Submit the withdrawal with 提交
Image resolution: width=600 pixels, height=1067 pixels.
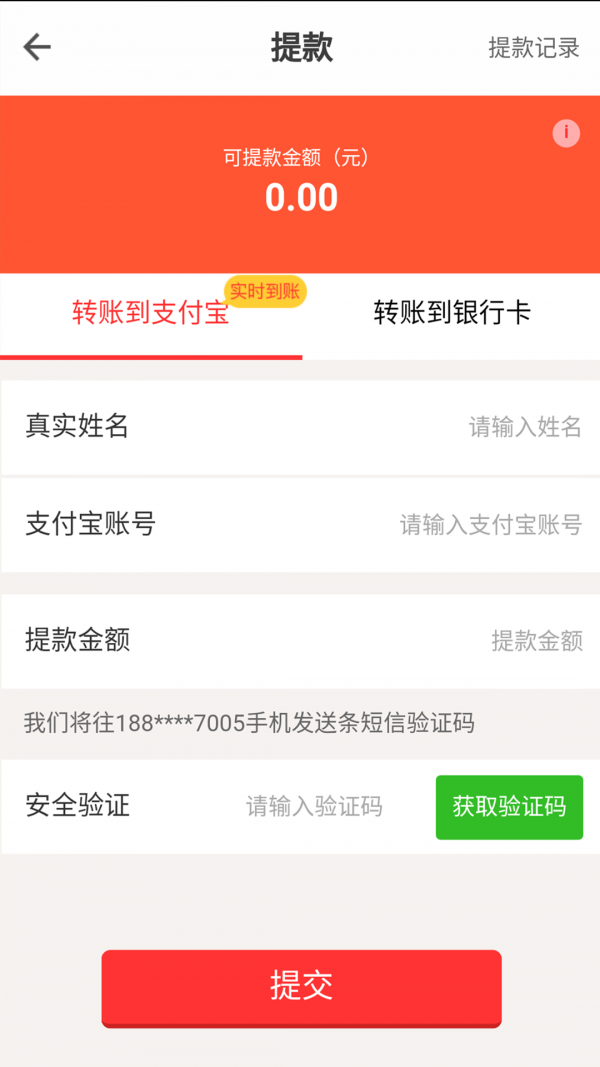pyautogui.click(x=301, y=986)
